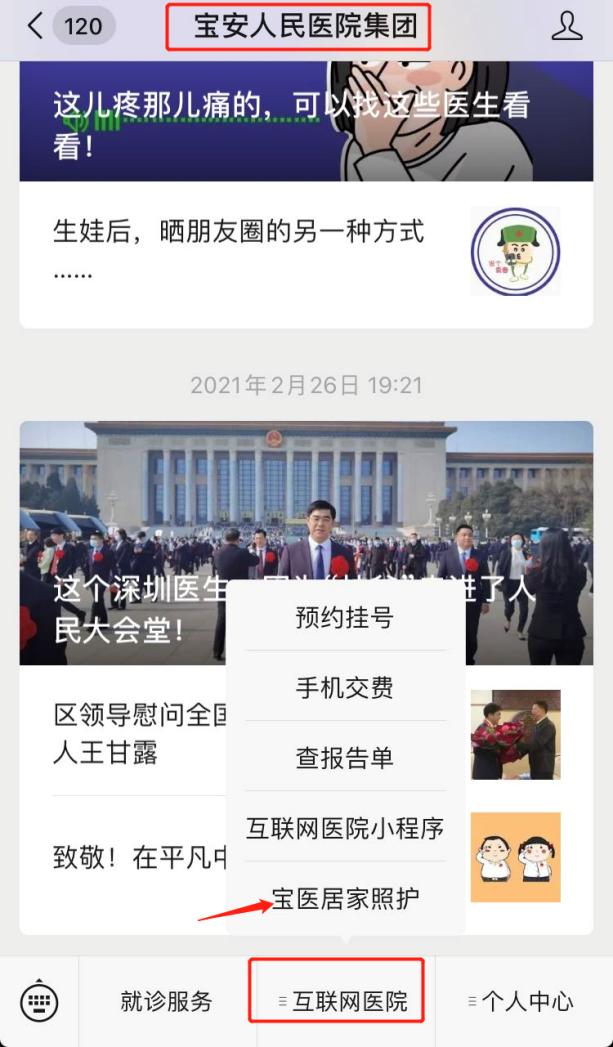Open the 就诊服务 menu
The image size is (613, 1047).
pos(167,1001)
